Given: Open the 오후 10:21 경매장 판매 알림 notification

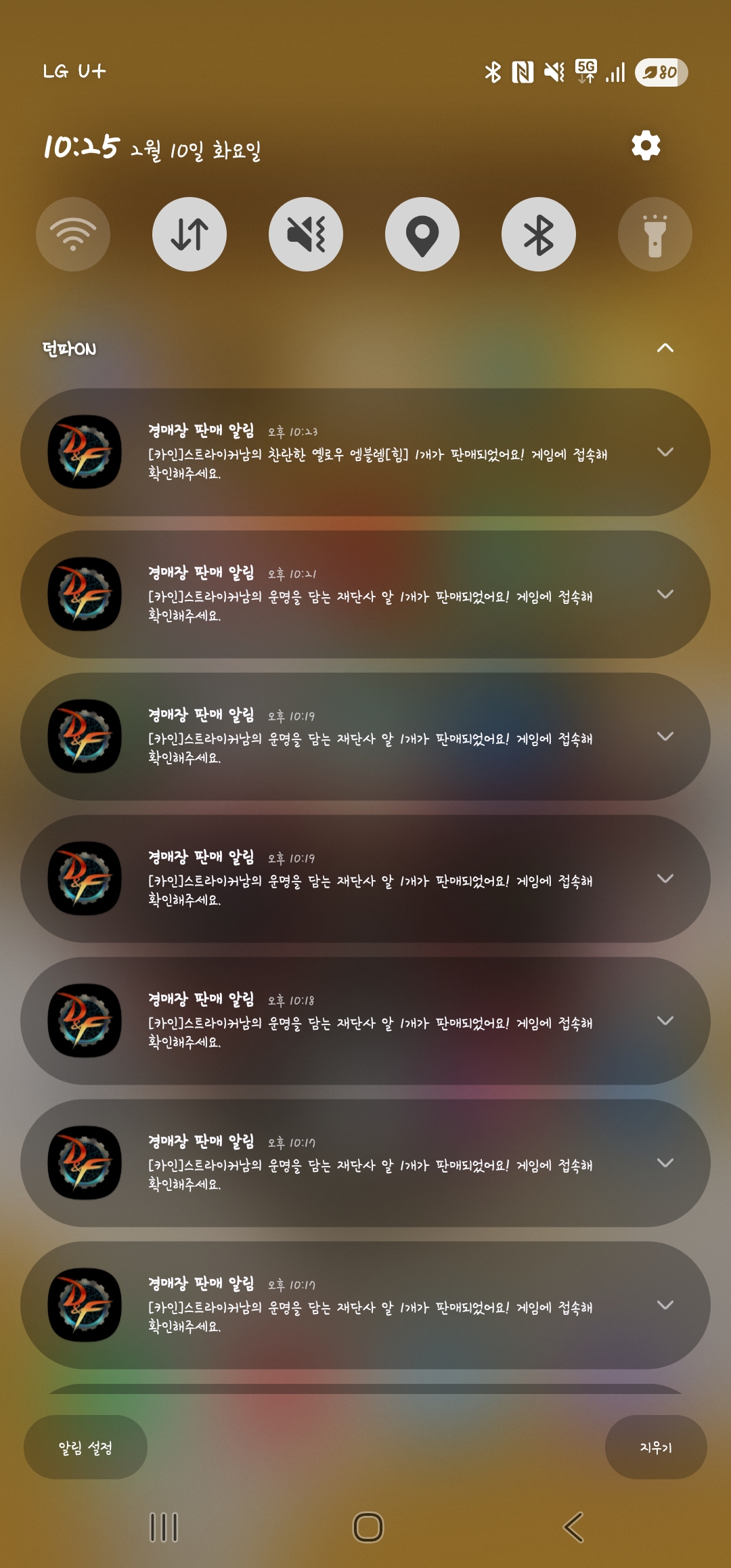Looking at the screenshot, I should [370, 595].
